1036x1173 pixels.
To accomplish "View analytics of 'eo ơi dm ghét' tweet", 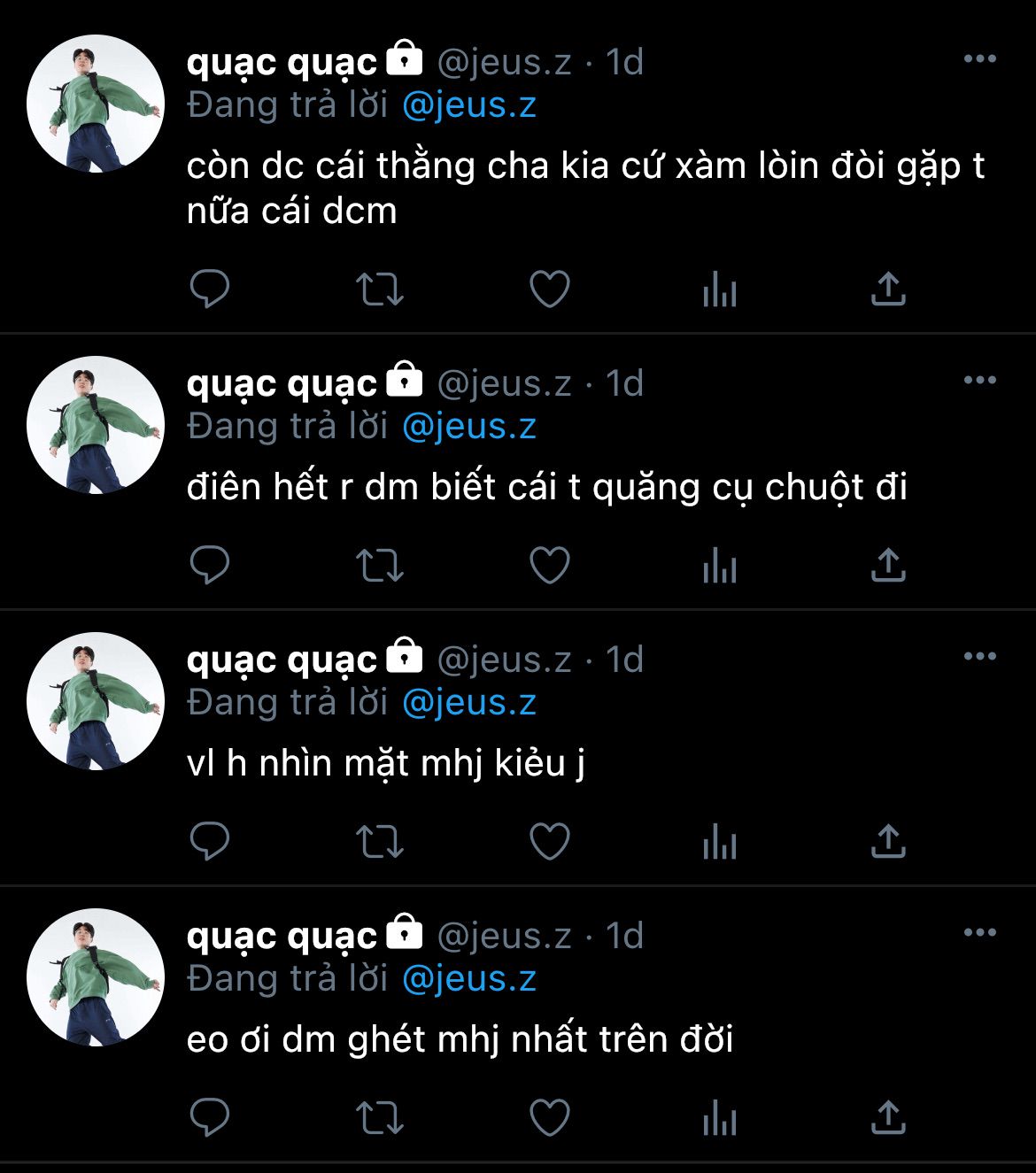I will pyautogui.click(x=719, y=1118).
